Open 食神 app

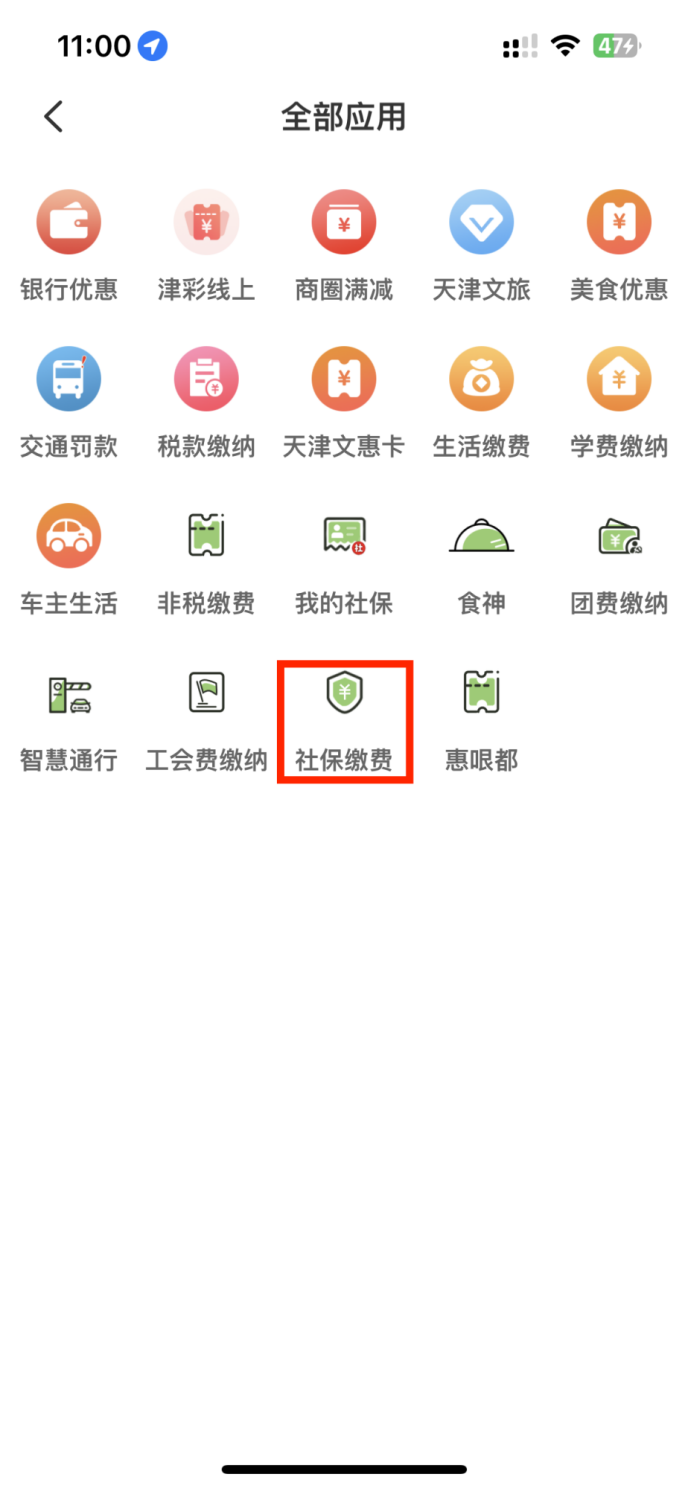pyautogui.click(x=481, y=560)
